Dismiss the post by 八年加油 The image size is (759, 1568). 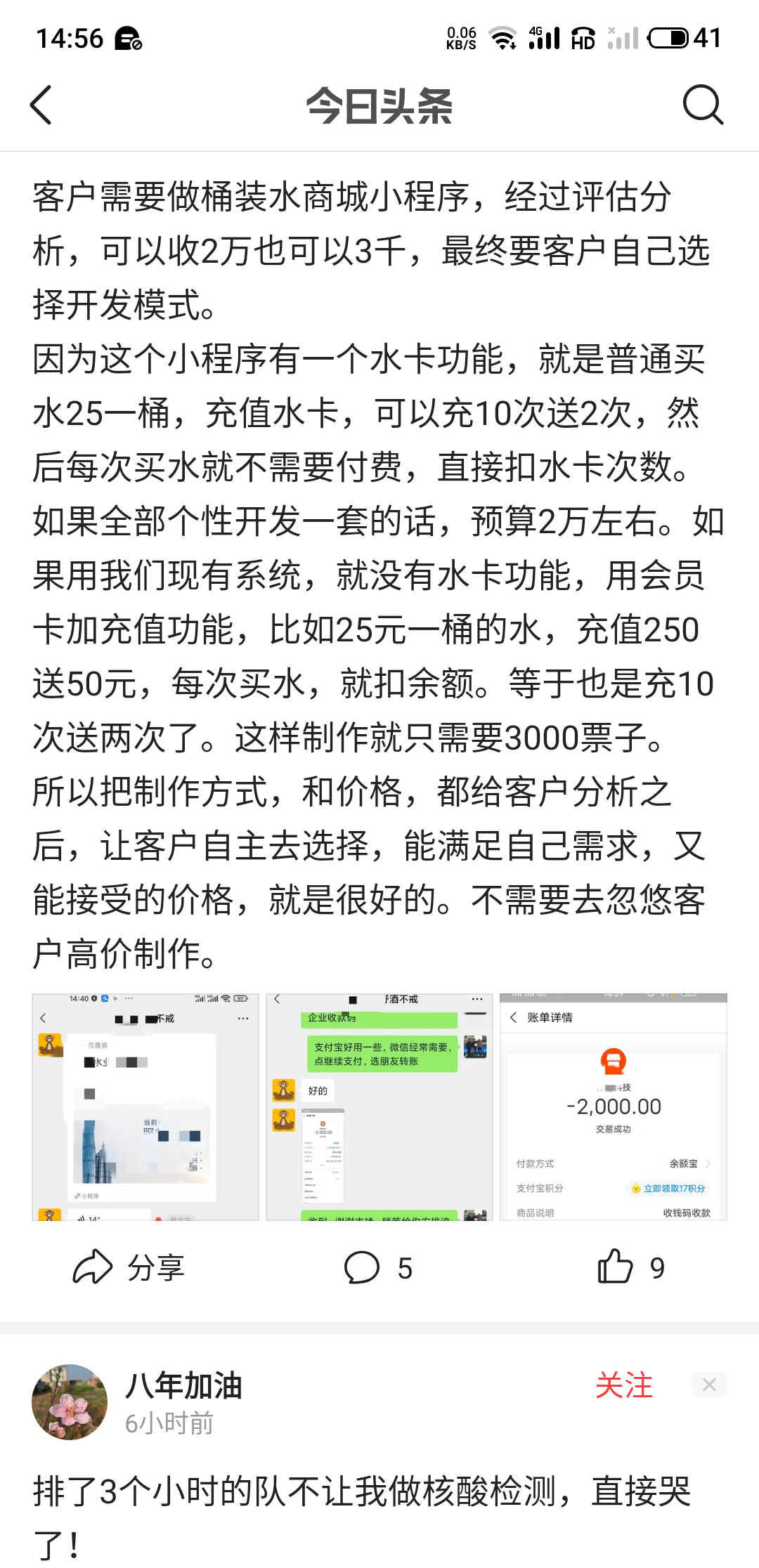pyautogui.click(x=709, y=1385)
